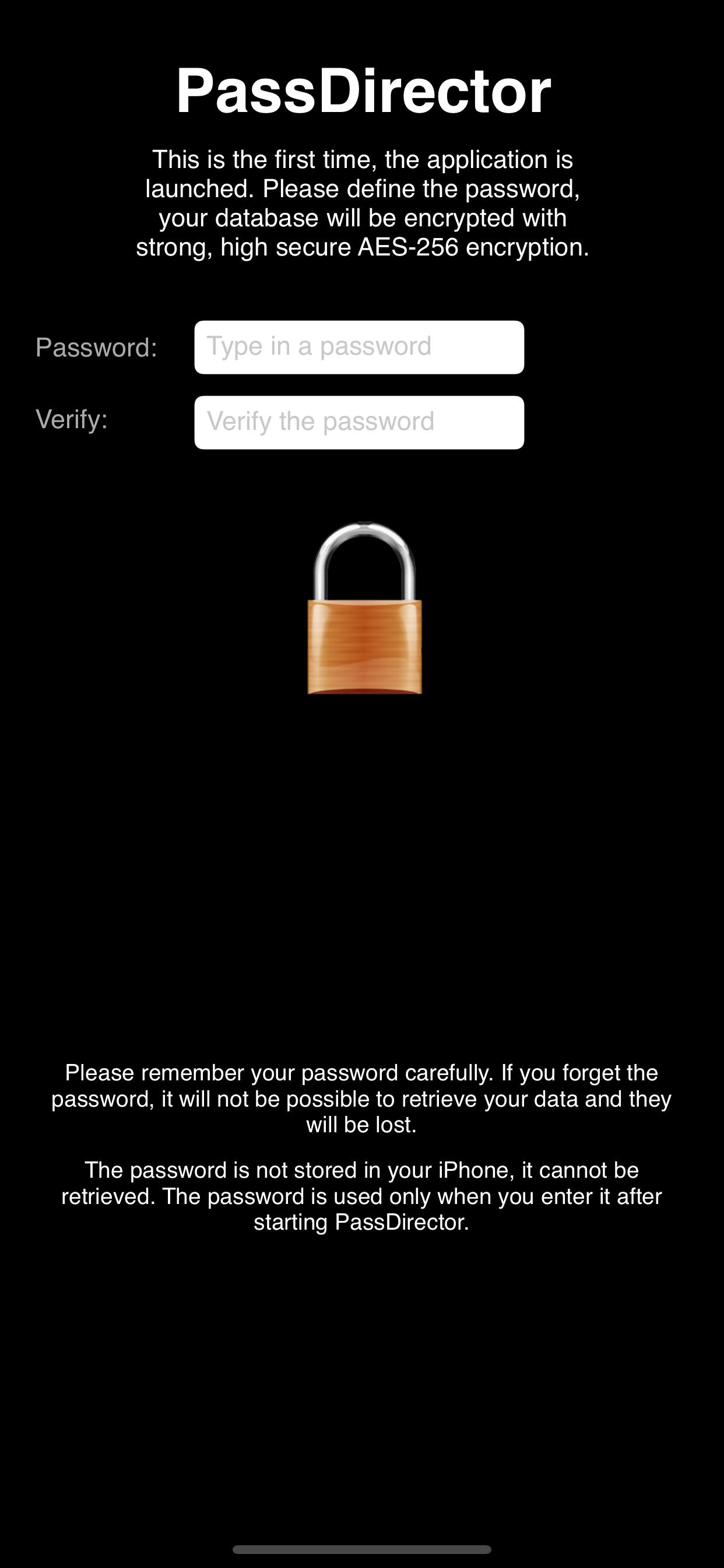Tap the empty area beneath the padlock
Image resolution: width=724 pixels, height=1568 pixels.
click(x=362, y=852)
